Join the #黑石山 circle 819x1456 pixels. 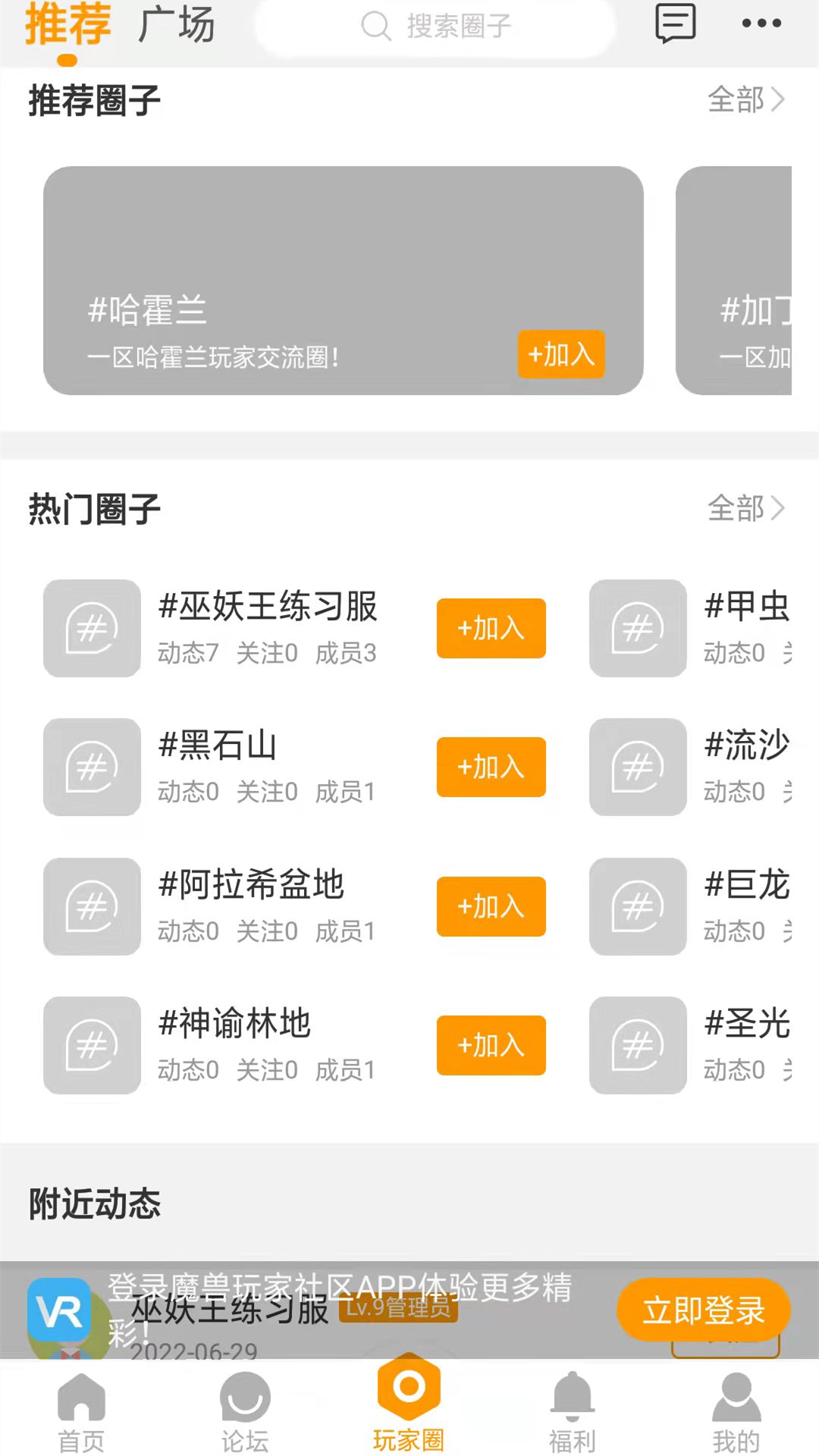click(491, 767)
